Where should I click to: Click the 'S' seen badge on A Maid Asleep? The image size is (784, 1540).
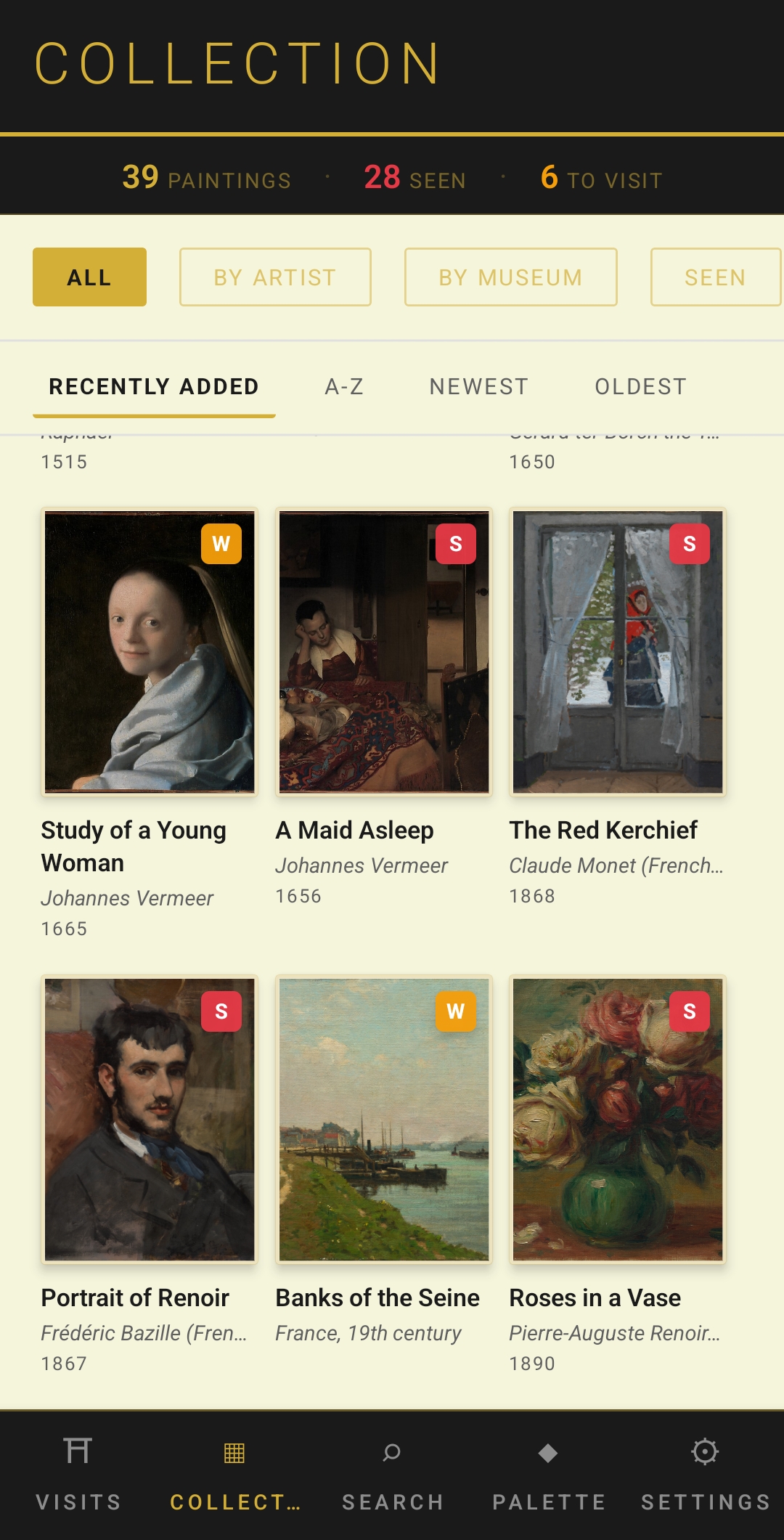456,543
